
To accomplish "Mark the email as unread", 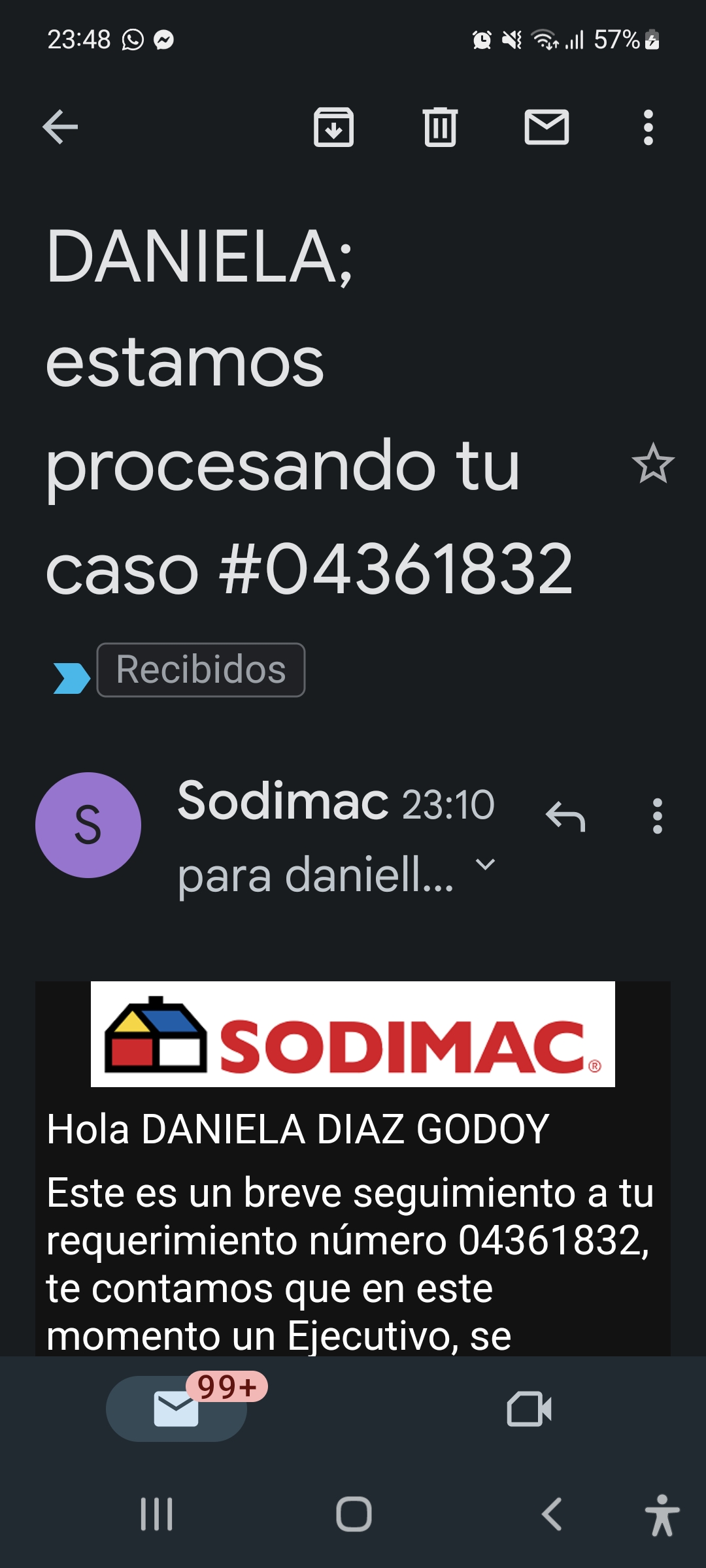I will click(546, 127).
